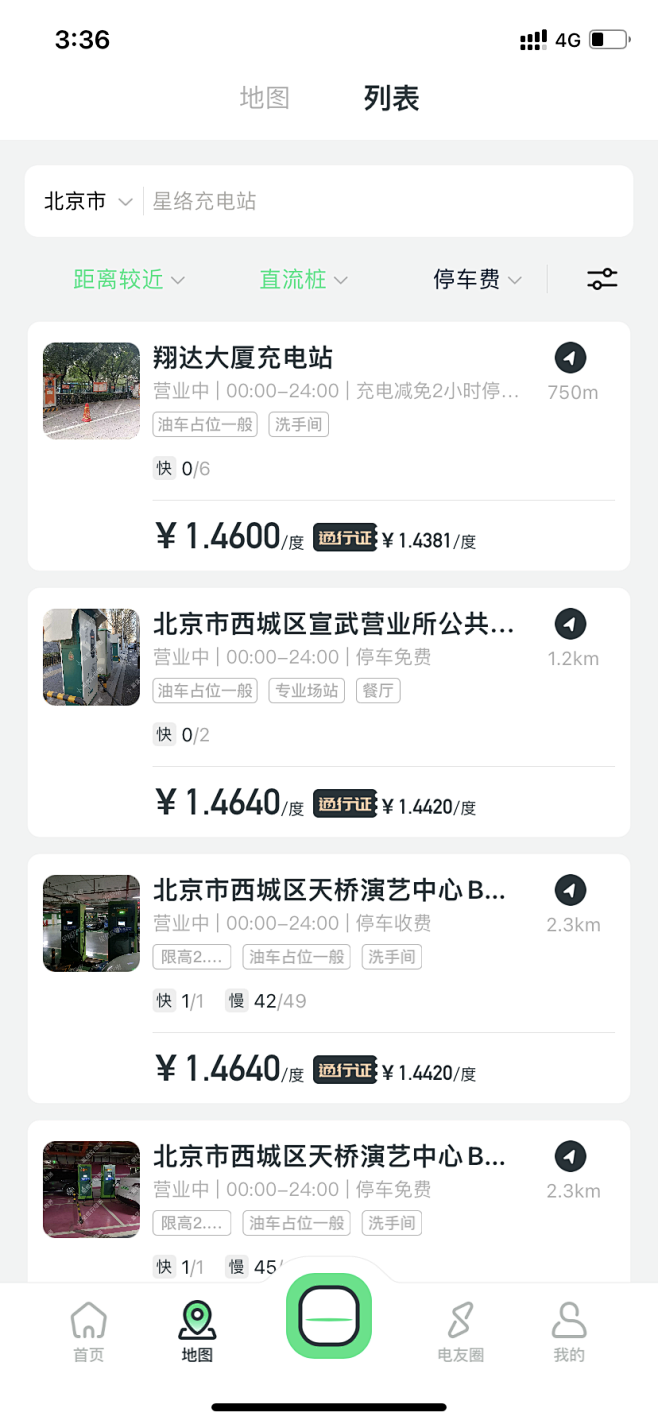Image resolution: width=658 pixels, height=1424 pixels.
Task: Expand the 停车费 filter dropdown
Action: click(477, 280)
